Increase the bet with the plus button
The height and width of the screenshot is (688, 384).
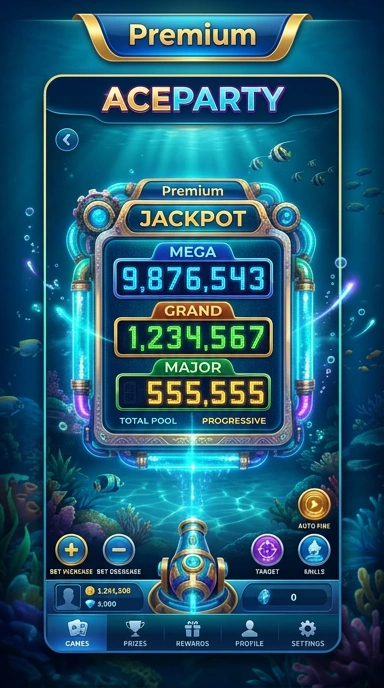(71, 550)
